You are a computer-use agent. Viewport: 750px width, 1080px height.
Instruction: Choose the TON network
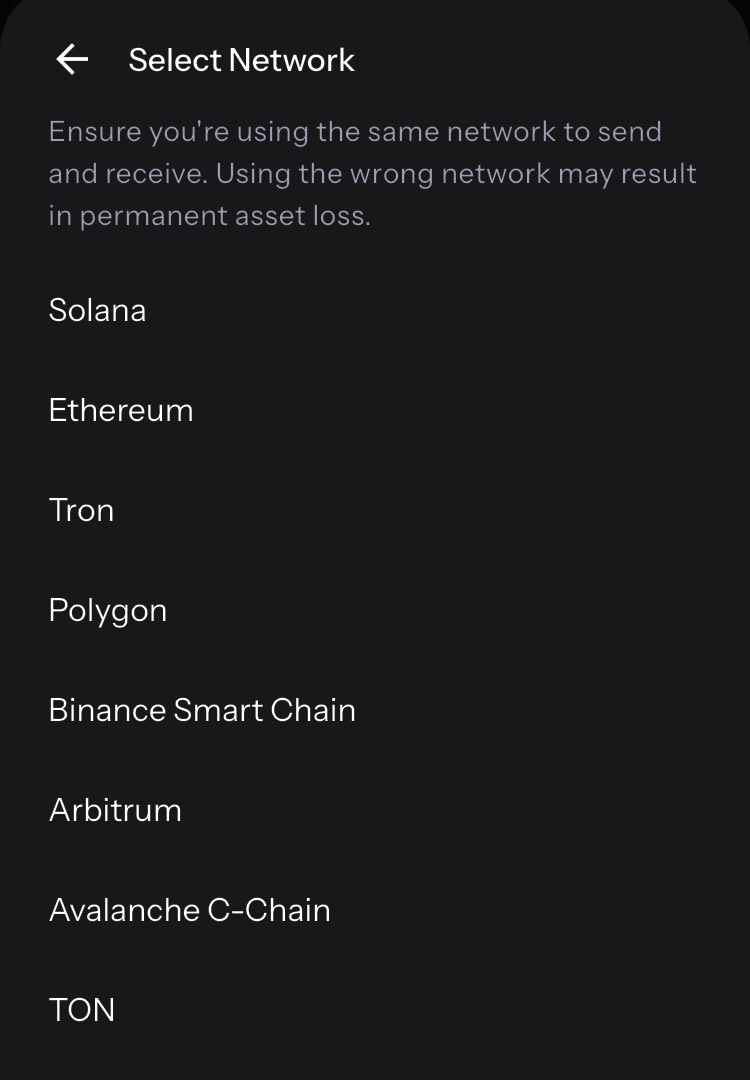tap(82, 1010)
